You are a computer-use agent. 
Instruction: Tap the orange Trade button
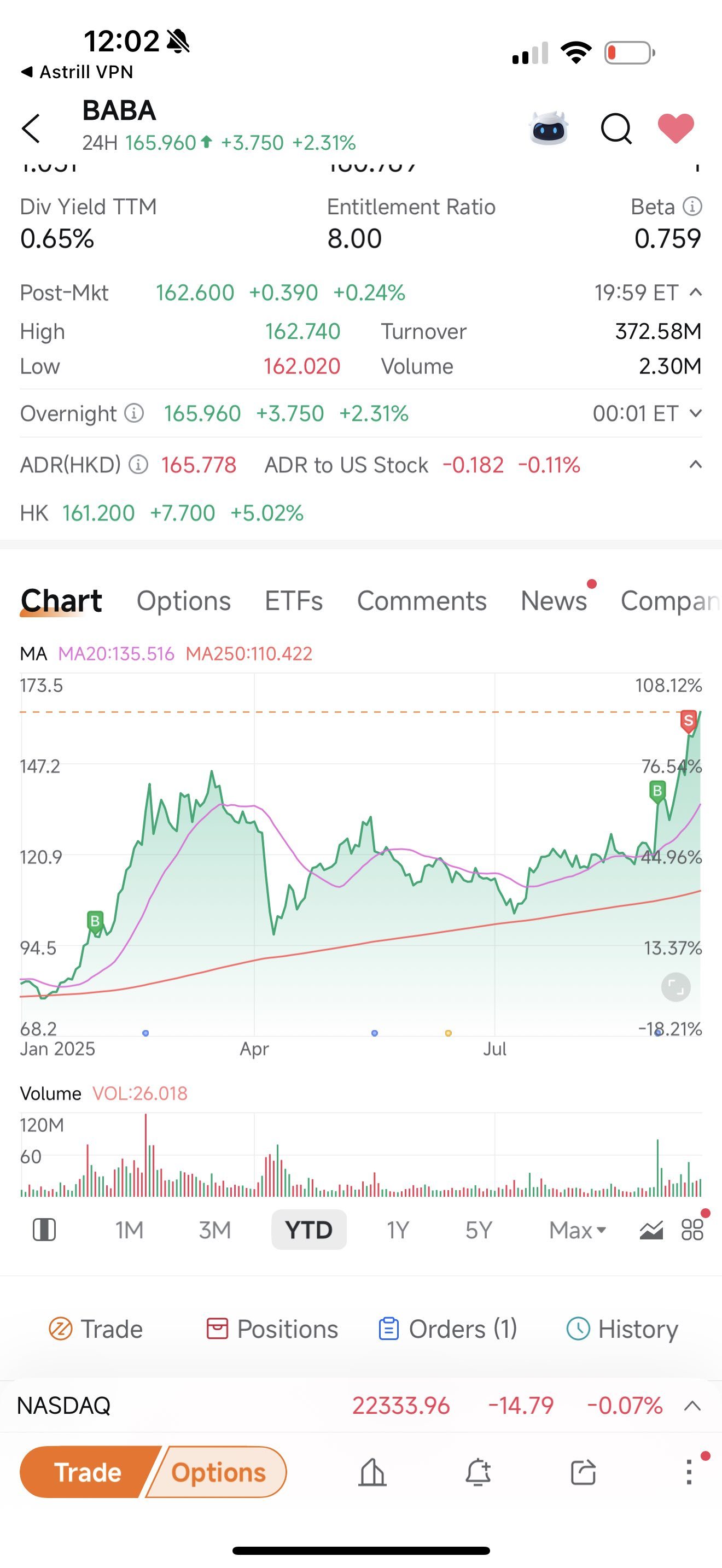pos(87,1472)
